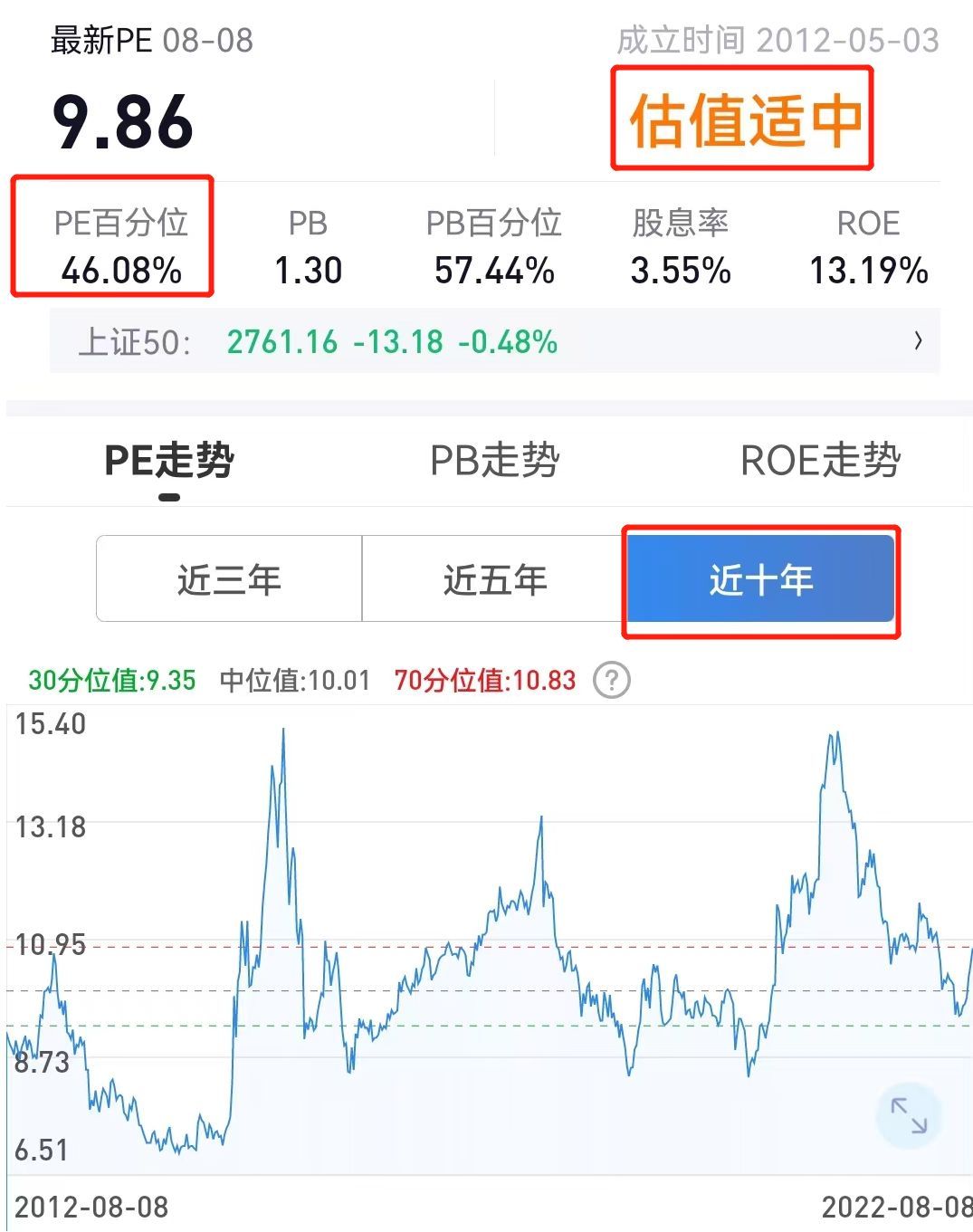Open the 上证50 index quote row

click(494, 342)
